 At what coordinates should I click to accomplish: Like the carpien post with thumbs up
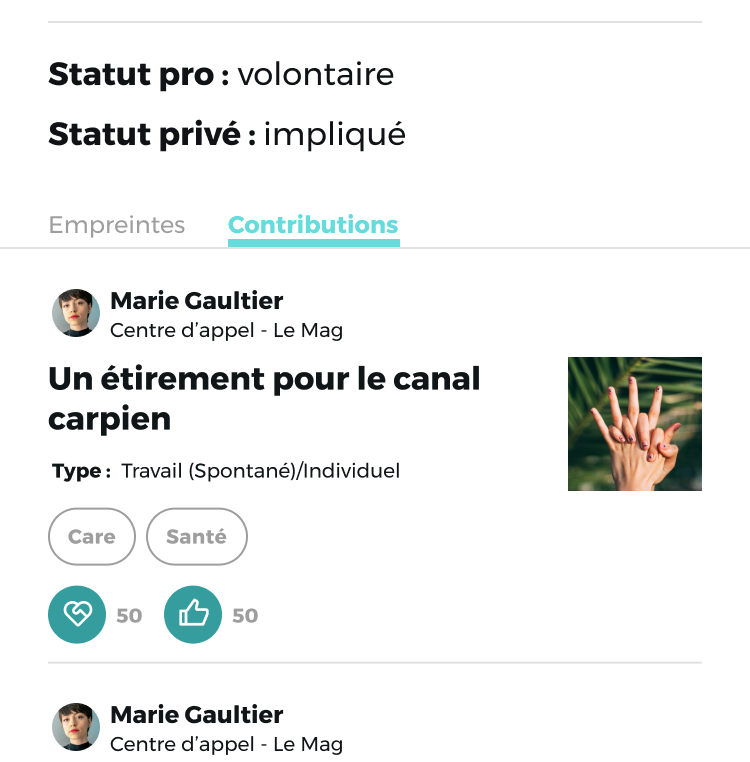tap(193, 615)
